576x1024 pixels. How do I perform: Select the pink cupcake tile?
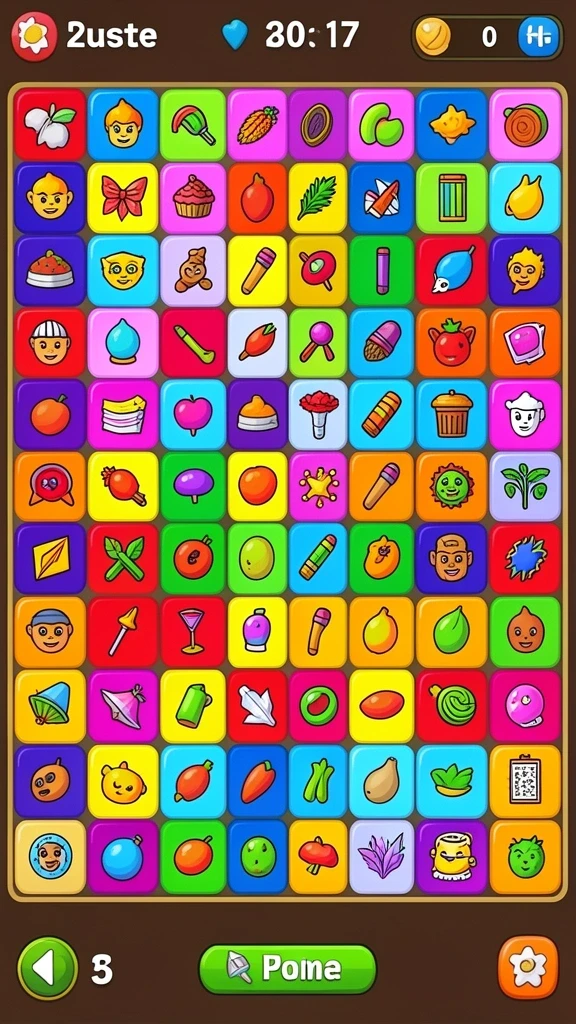tap(193, 198)
